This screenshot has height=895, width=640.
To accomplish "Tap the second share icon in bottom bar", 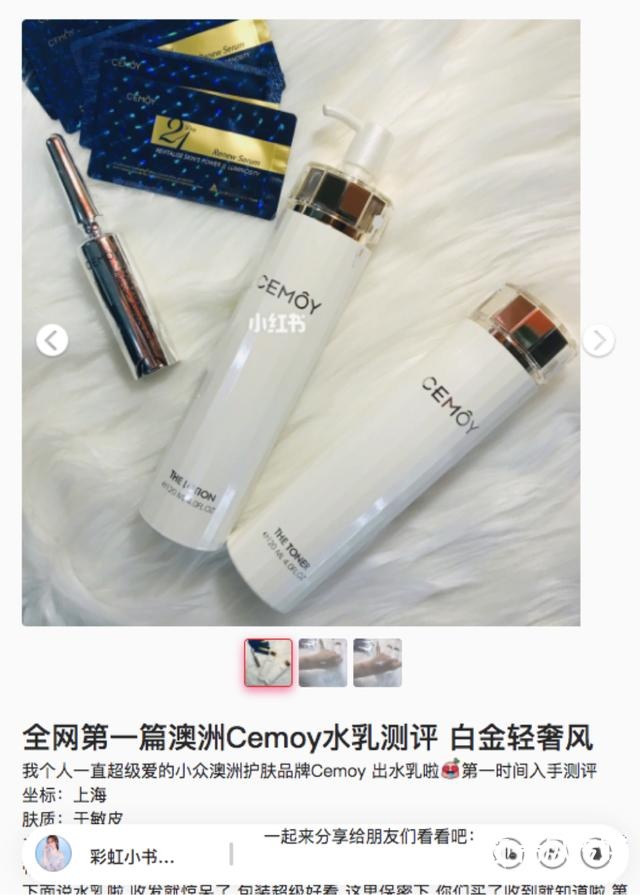I will click(x=553, y=852).
